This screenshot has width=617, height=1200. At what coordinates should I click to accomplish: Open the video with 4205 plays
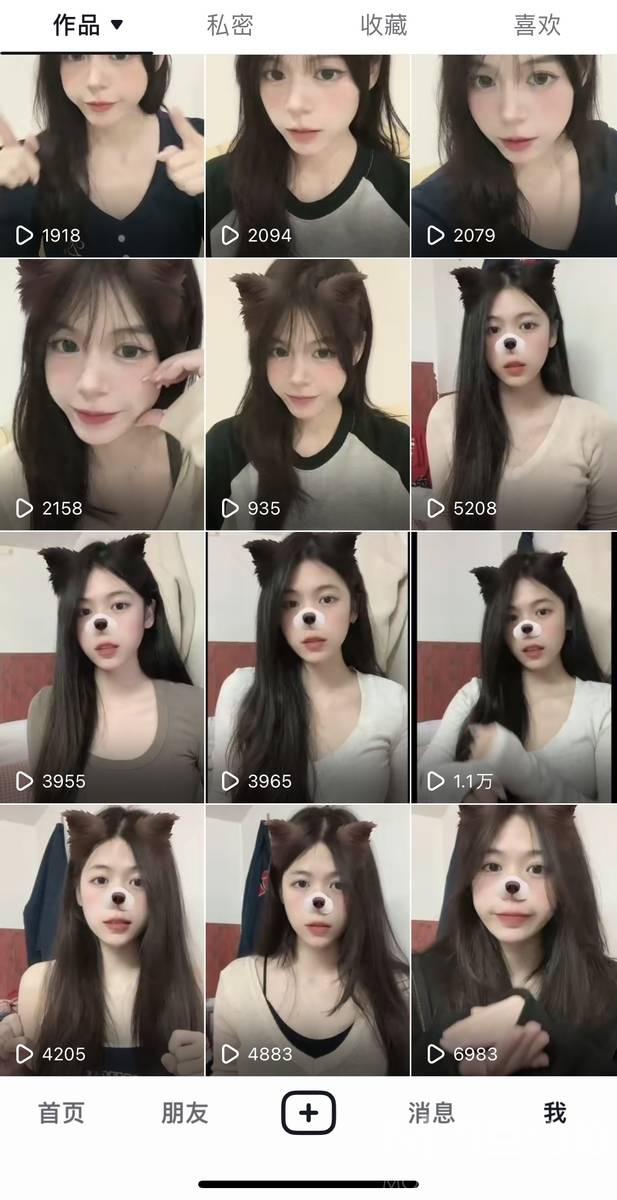102,940
